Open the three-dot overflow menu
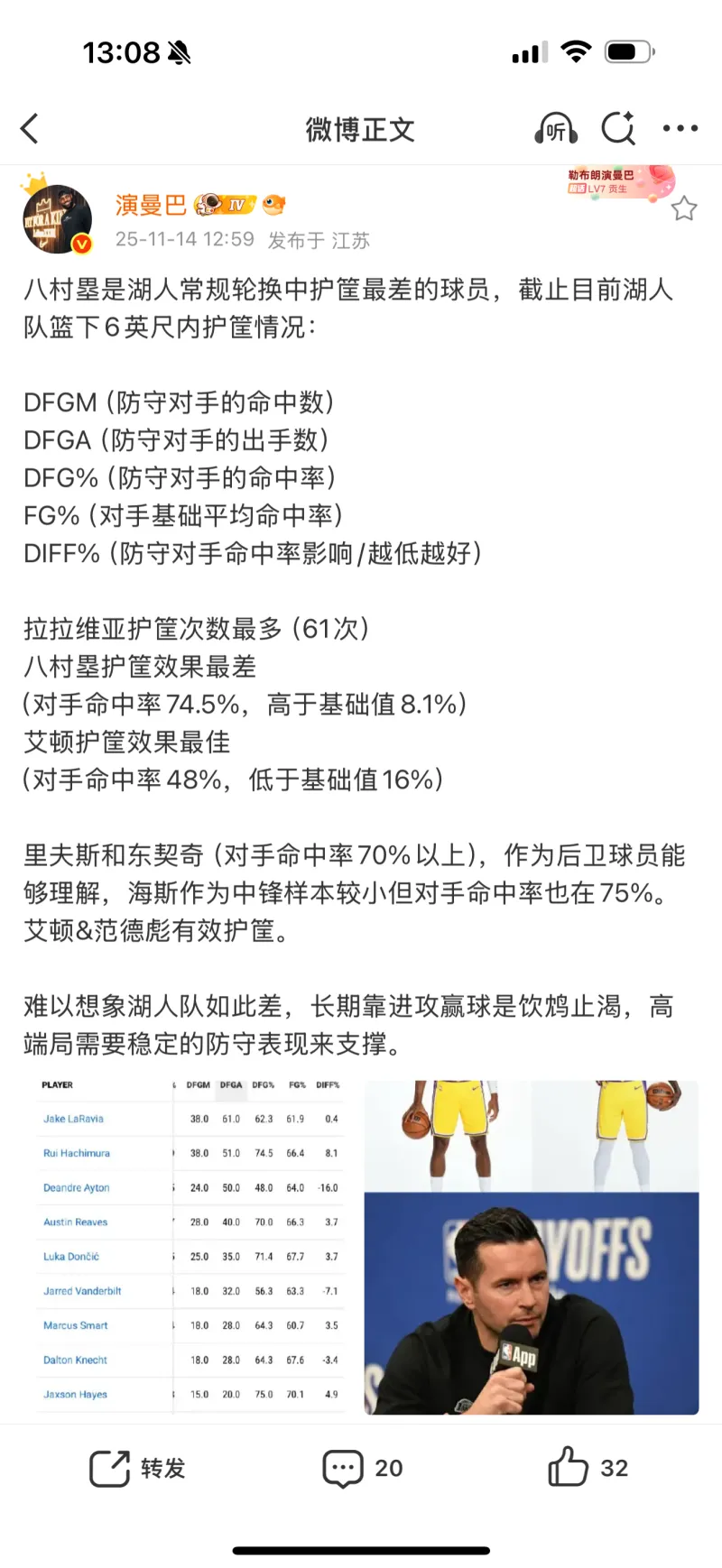The image size is (722, 1568). [x=680, y=129]
